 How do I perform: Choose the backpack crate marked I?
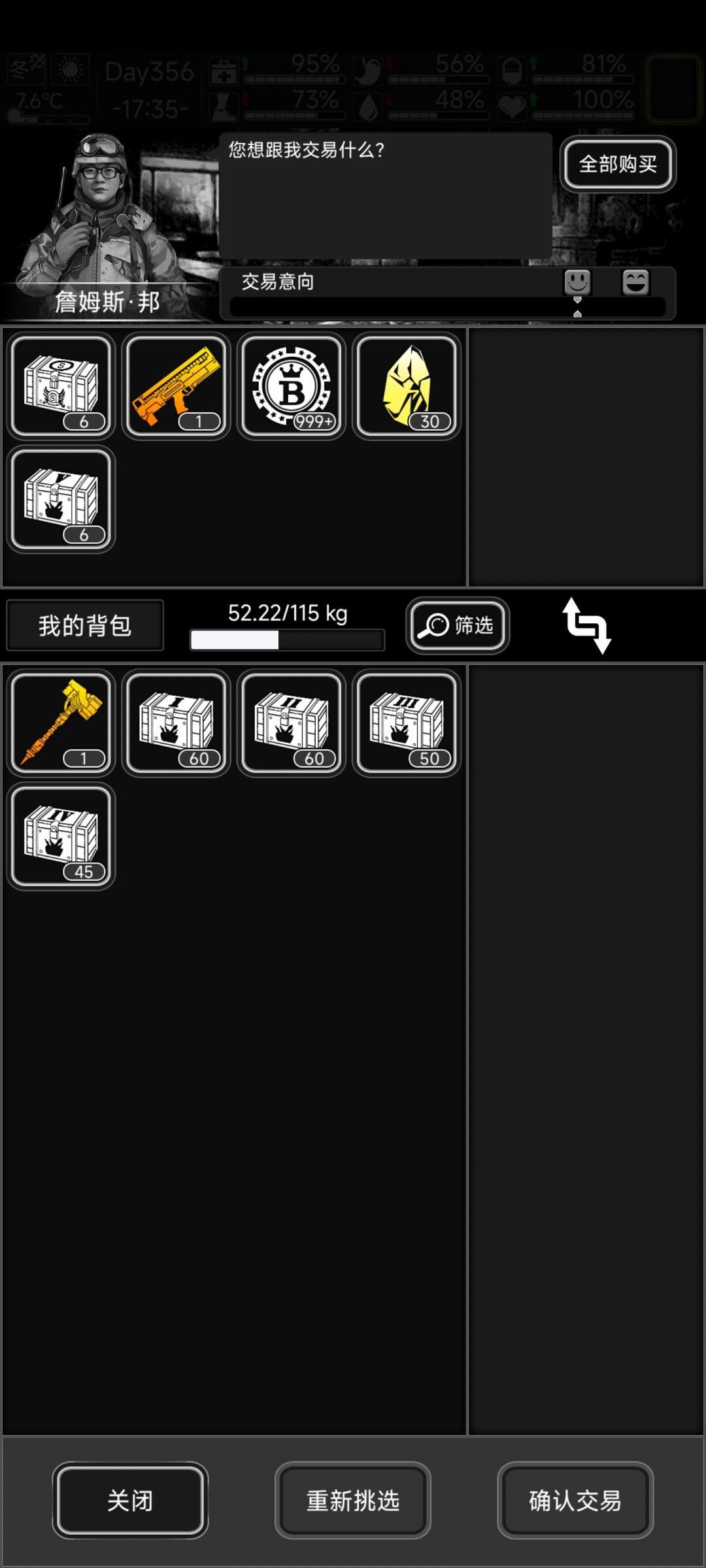(176, 723)
